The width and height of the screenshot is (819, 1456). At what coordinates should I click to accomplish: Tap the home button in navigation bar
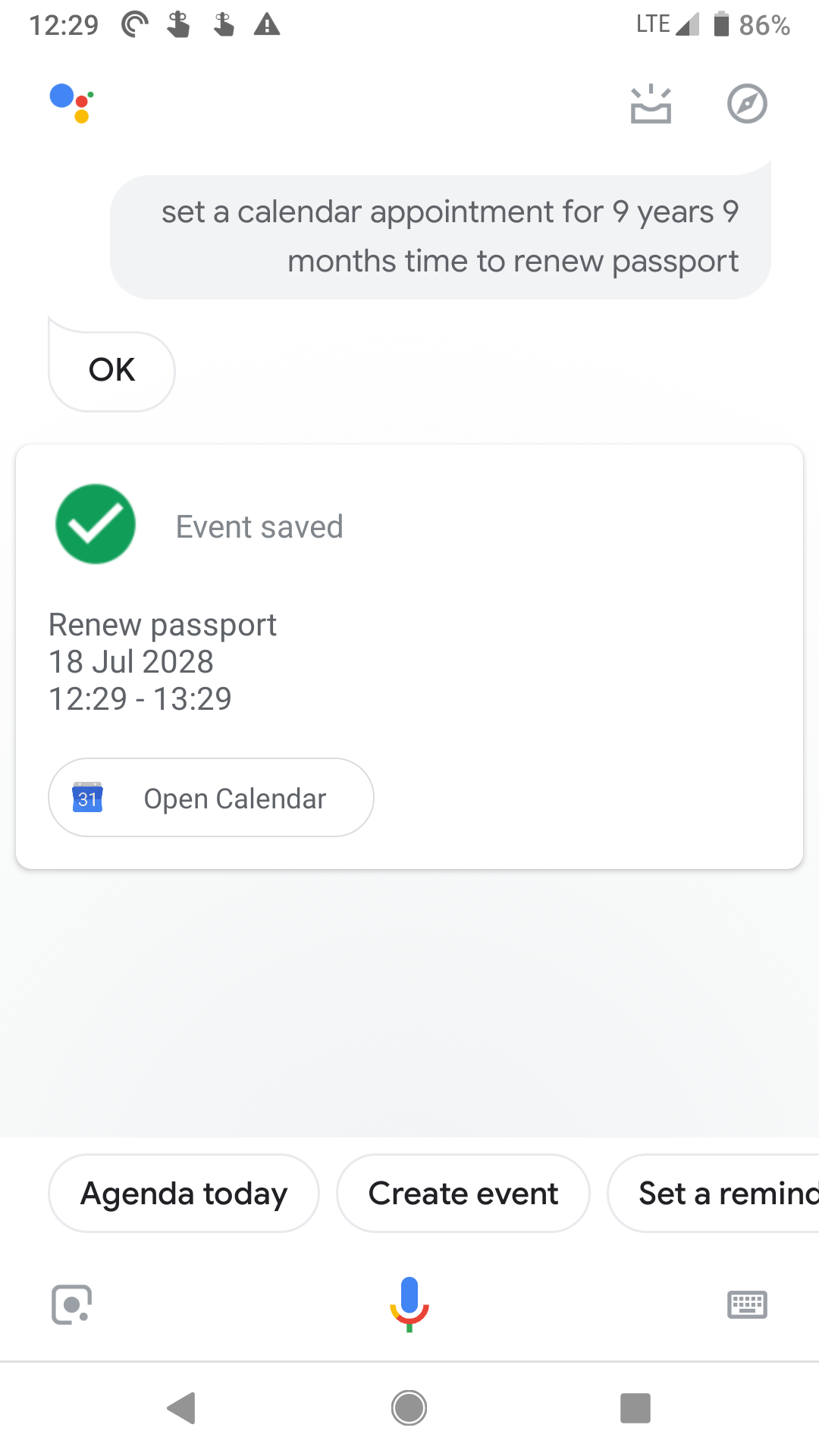pyautogui.click(x=409, y=1408)
